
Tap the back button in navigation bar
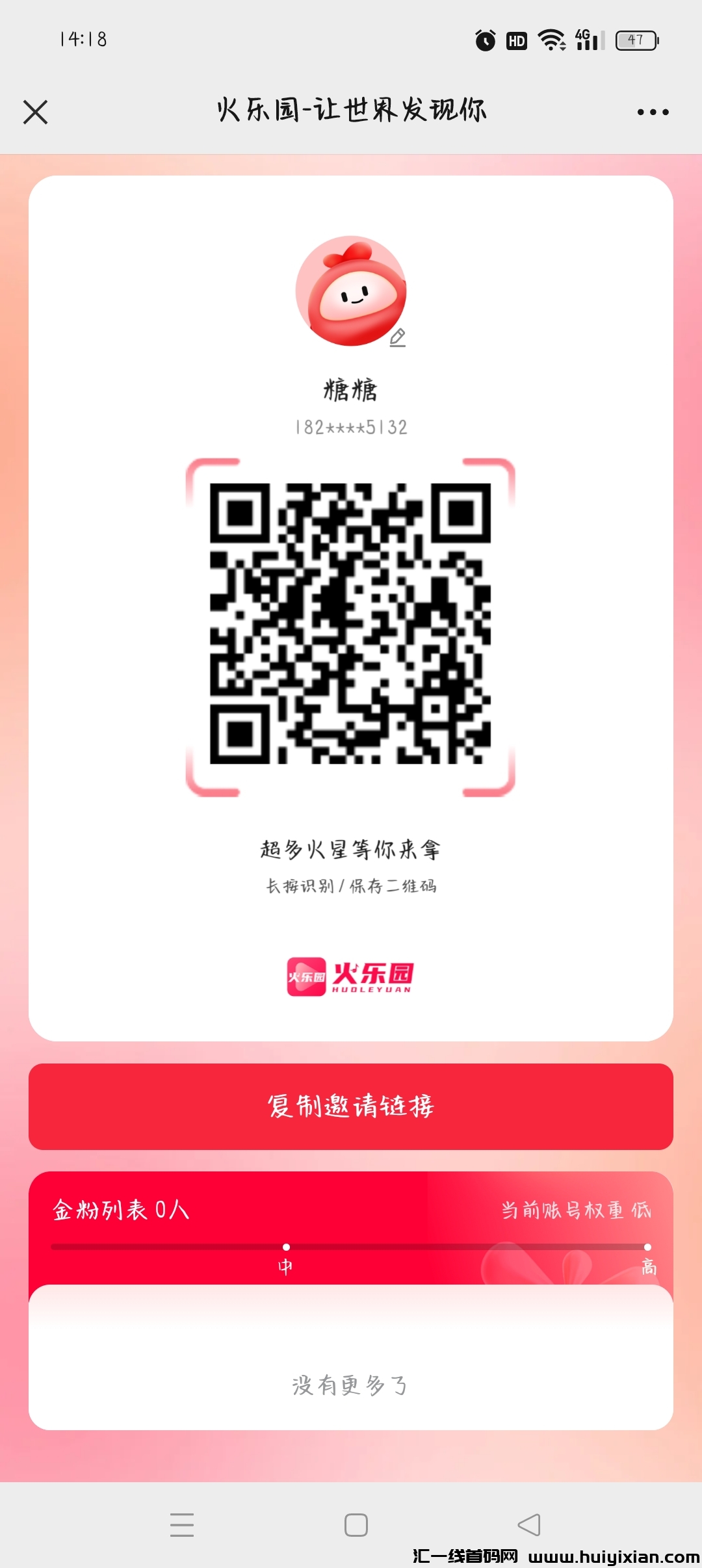click(526, 1525)
